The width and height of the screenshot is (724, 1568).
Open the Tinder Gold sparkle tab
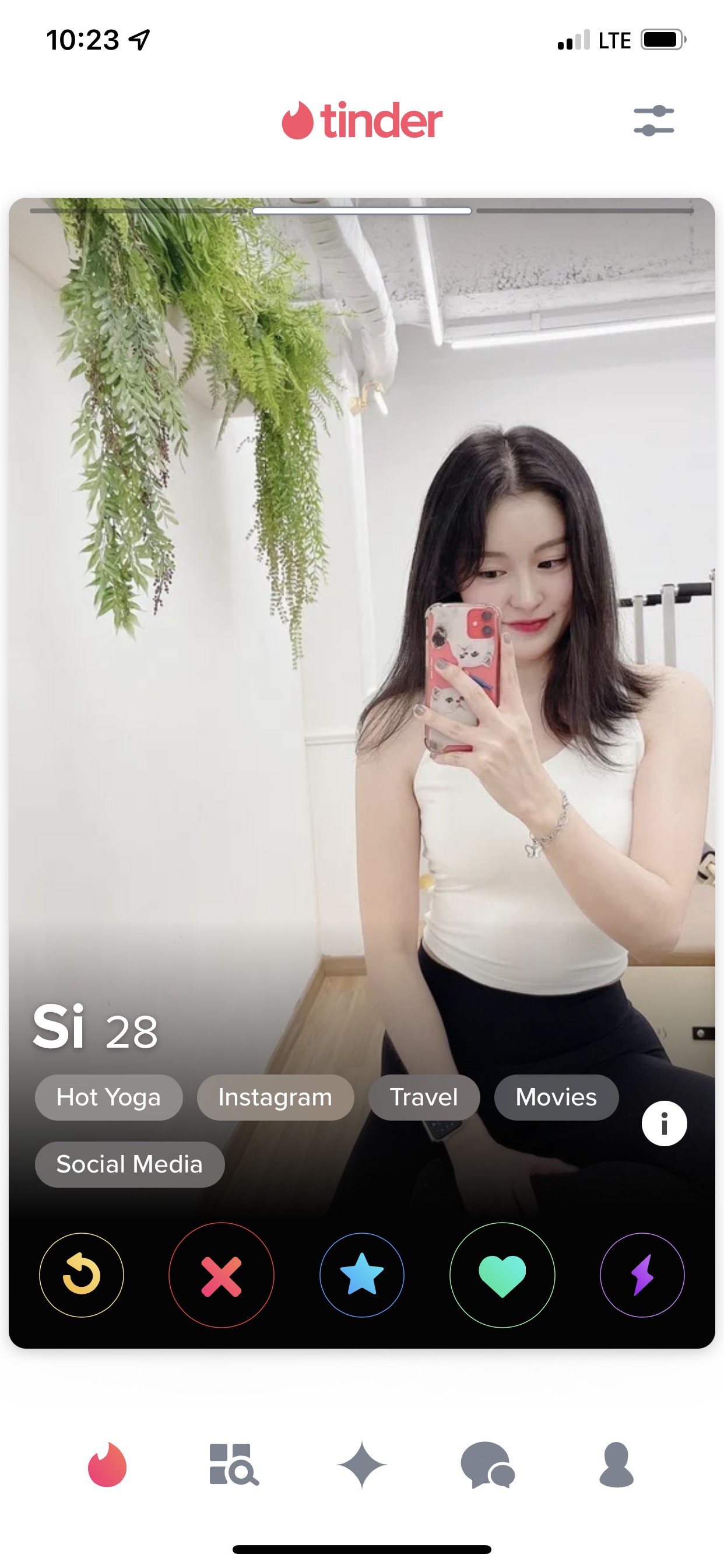tap(362, 1465)
